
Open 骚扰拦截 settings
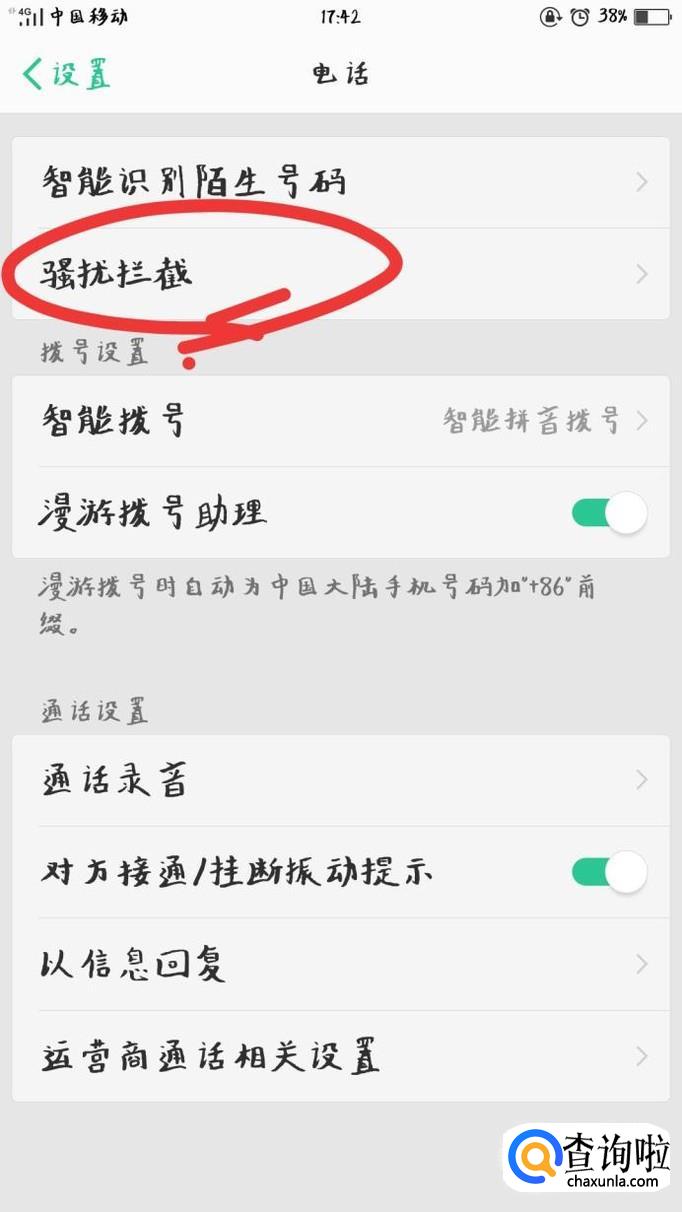[x=340, y=273]
